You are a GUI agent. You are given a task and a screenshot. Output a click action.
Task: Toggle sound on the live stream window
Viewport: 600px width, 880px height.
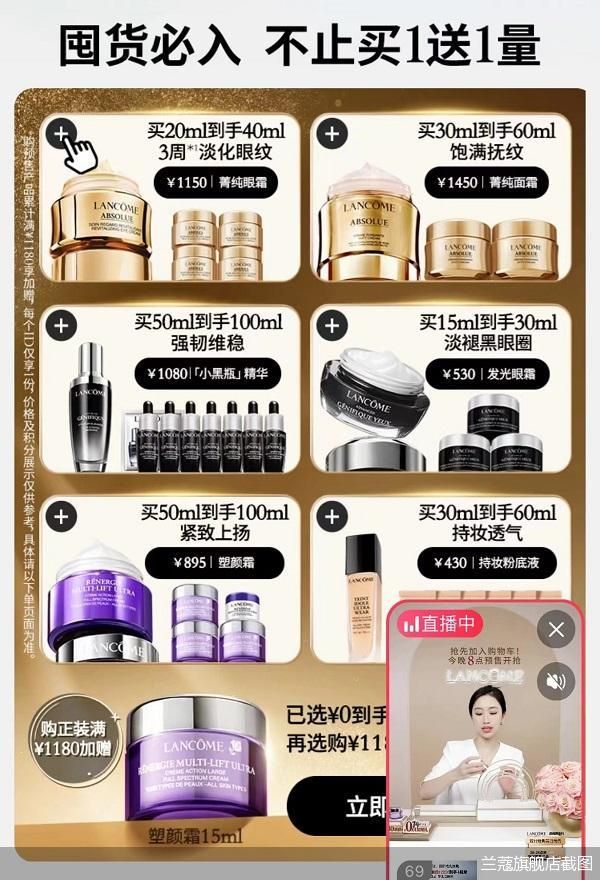557,682
